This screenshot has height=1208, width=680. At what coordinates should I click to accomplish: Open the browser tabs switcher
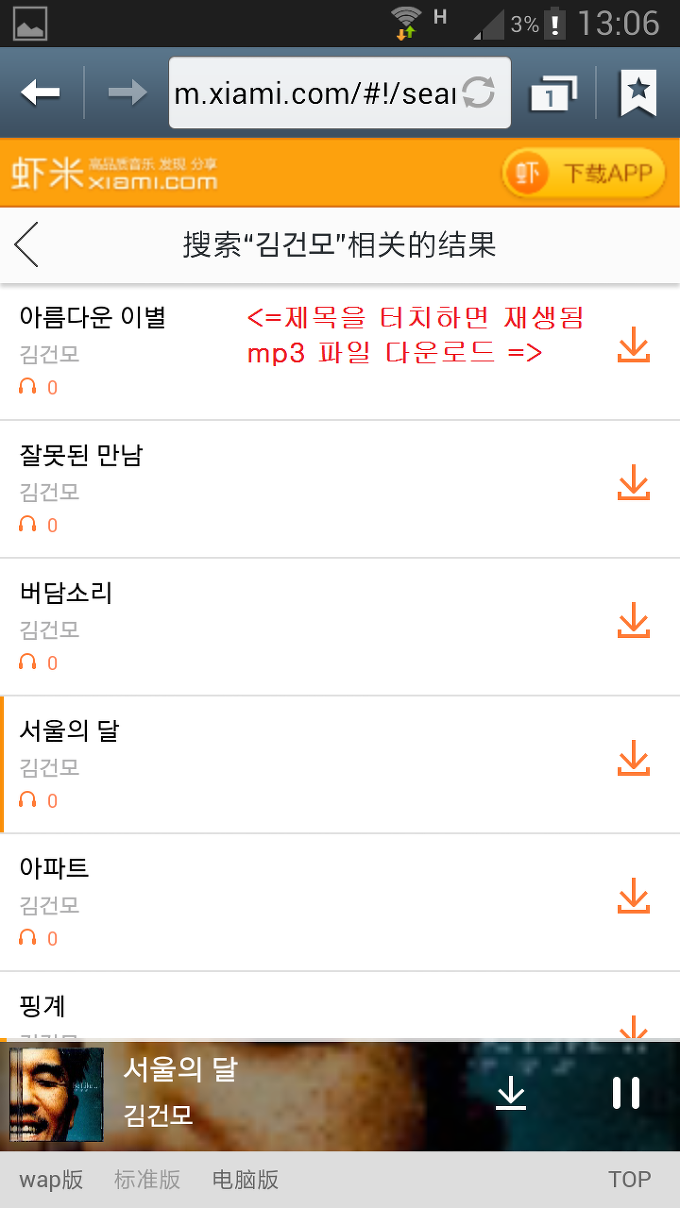tap(553, 94)
